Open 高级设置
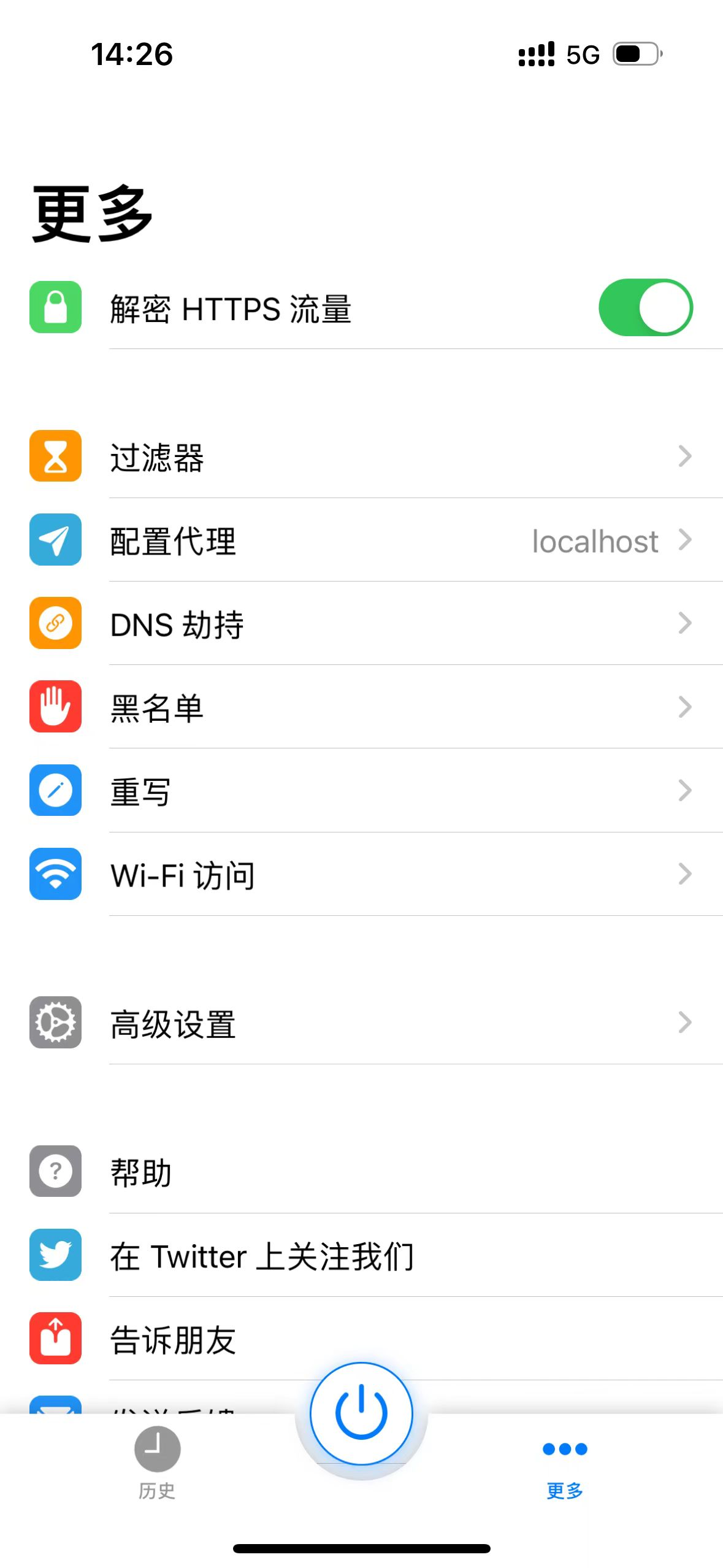723x1568 pixels. pyautogui.click(x=362, y=1023)
